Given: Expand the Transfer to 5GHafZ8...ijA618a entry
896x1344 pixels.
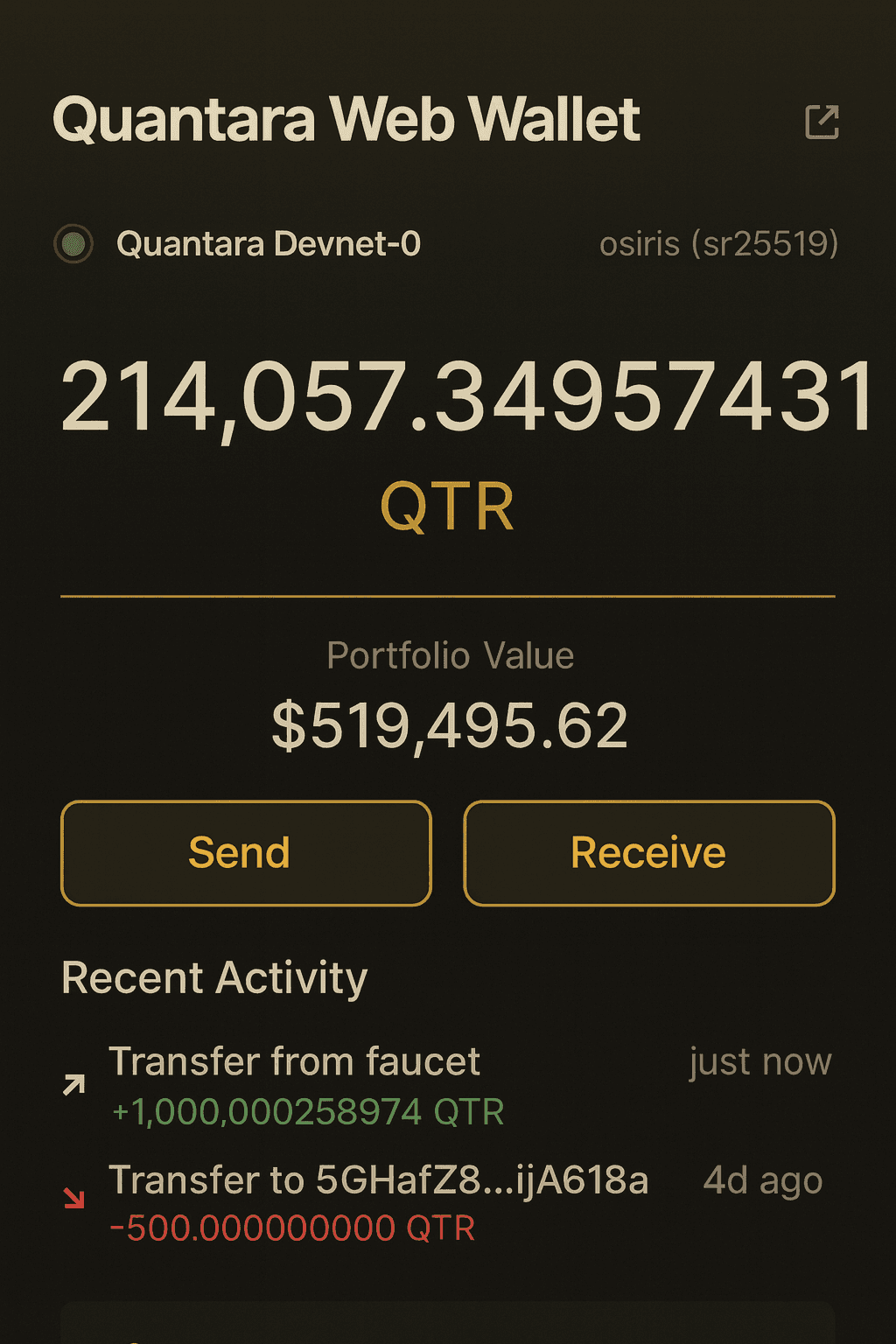Looking at the screenshot, I should point(379,1180).
